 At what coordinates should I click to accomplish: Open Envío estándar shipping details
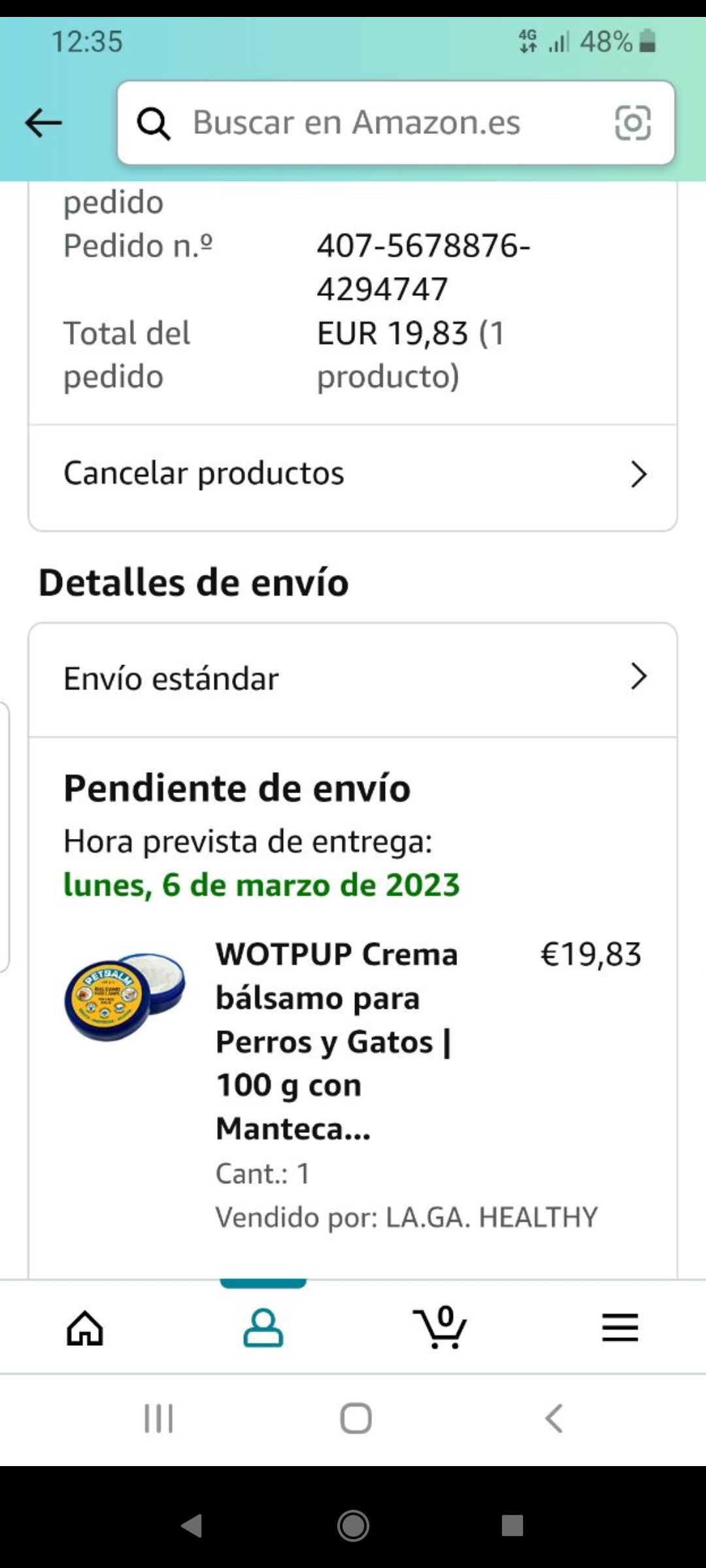pyautogui.click(x=353, y=678)
